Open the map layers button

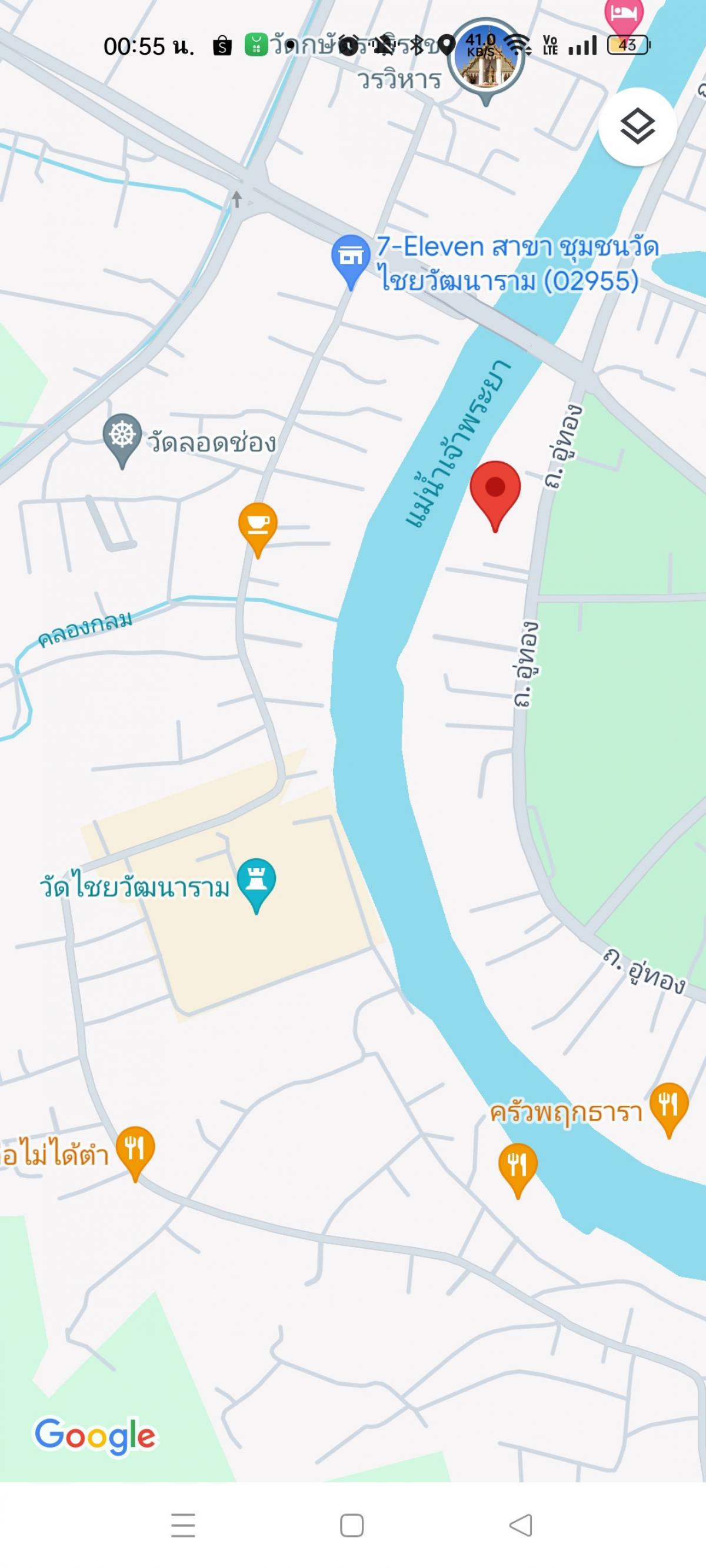click(637, 126)
